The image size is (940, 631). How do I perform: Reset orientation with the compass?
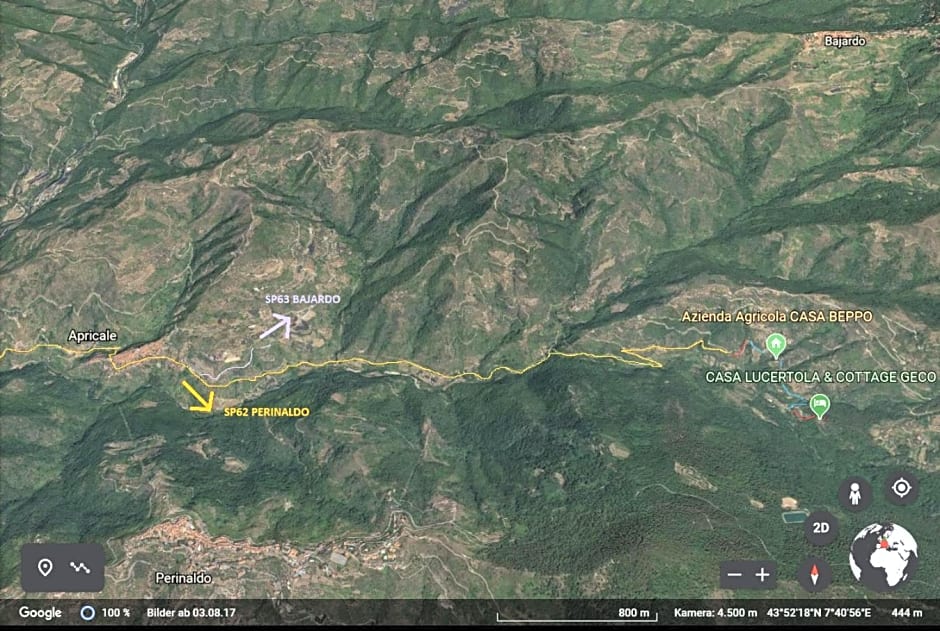click(815, 574)
